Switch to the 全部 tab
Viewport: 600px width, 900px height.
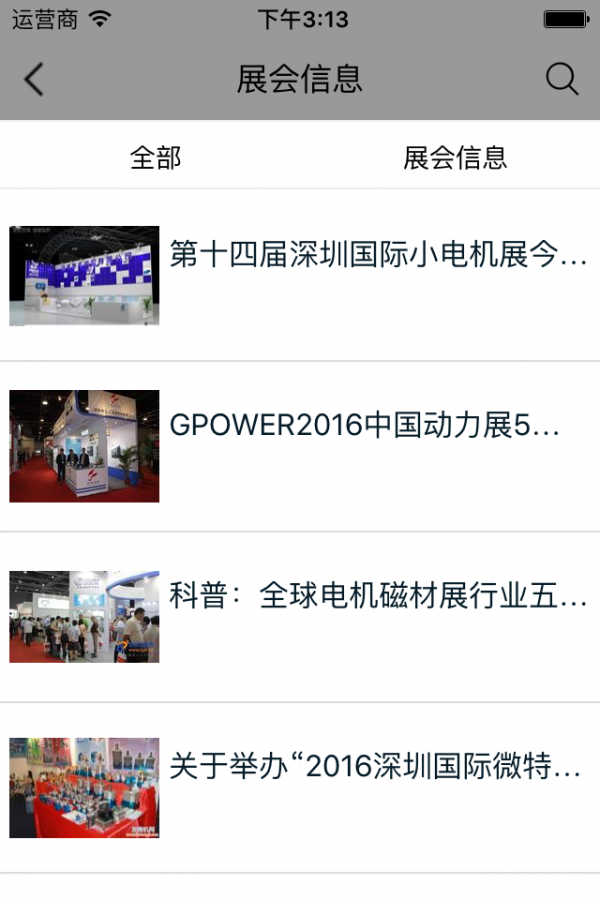pos(155,157)
